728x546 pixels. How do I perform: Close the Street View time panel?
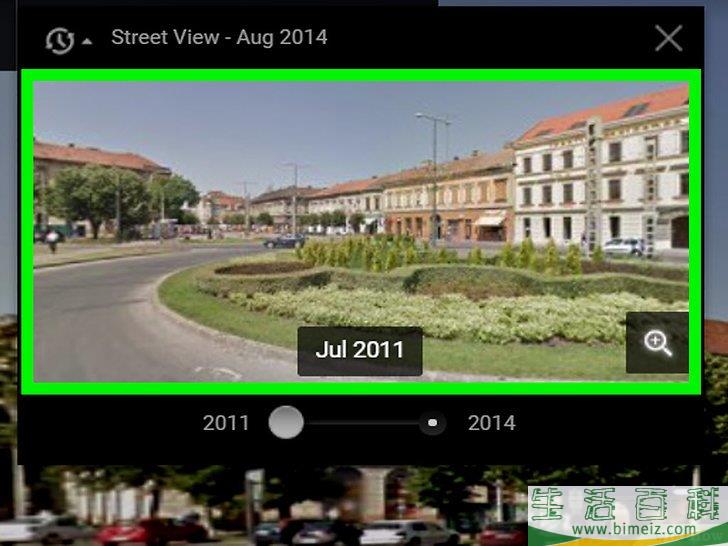coord(668,38)
